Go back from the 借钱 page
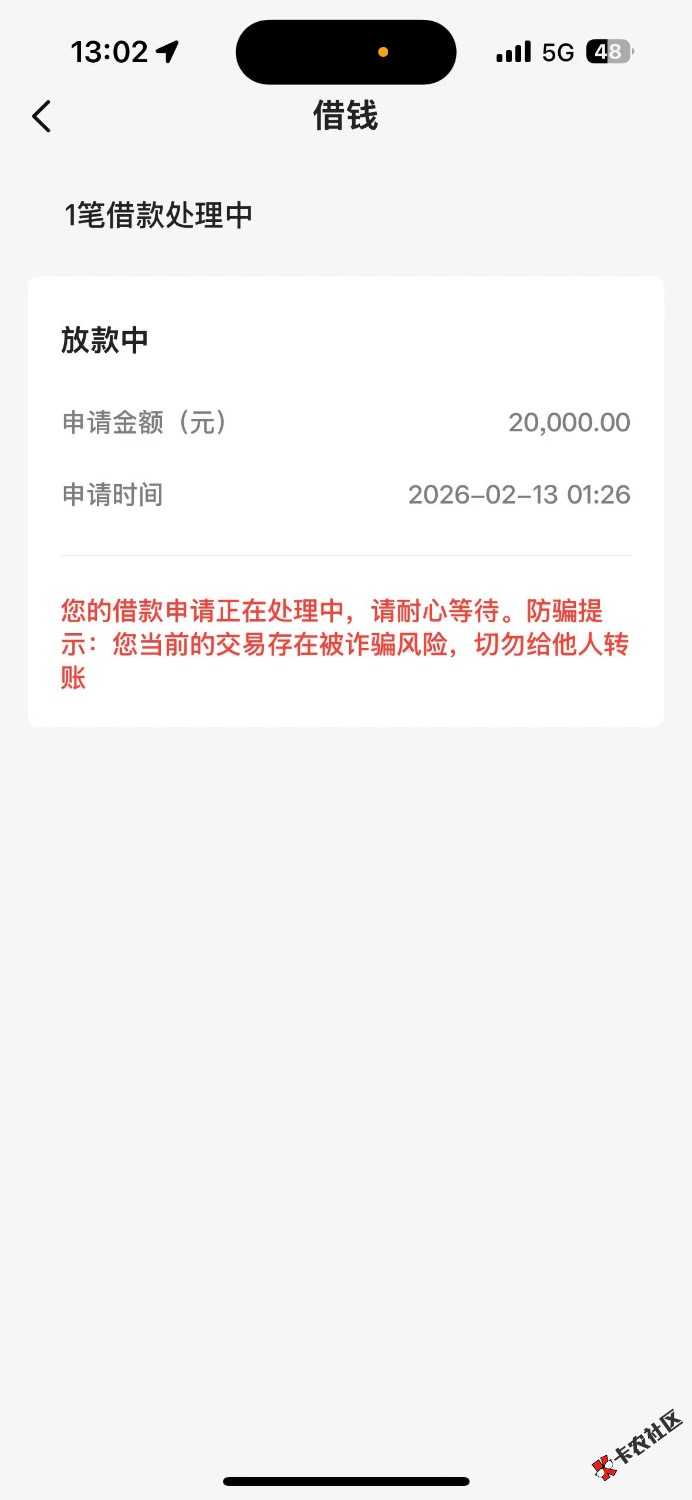Screen dimensions: 692x1500 [x=41, y=116]
